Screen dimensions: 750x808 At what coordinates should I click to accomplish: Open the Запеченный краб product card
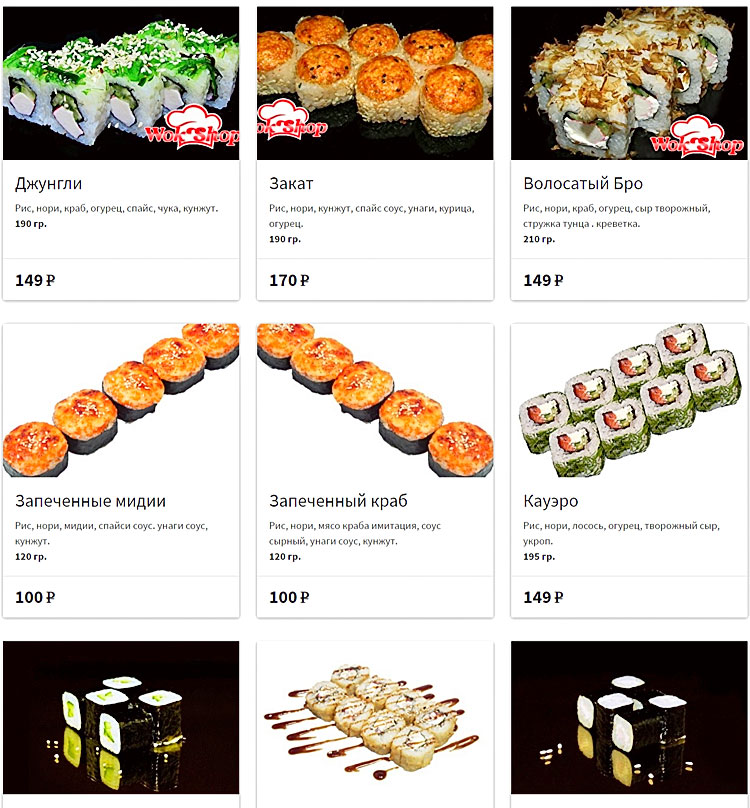coord(338,501)
